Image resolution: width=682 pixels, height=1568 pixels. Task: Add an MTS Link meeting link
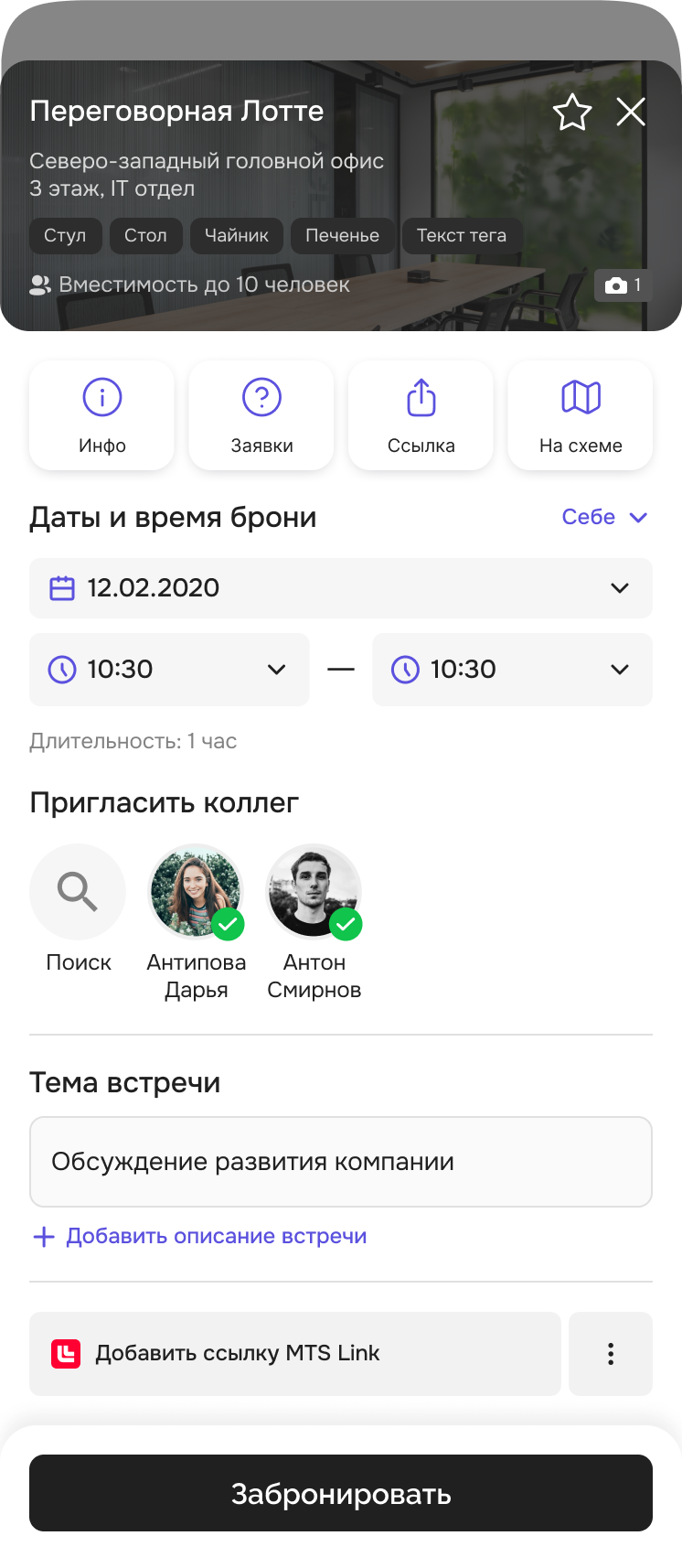pyautogui.click(x=294, y=1354)
